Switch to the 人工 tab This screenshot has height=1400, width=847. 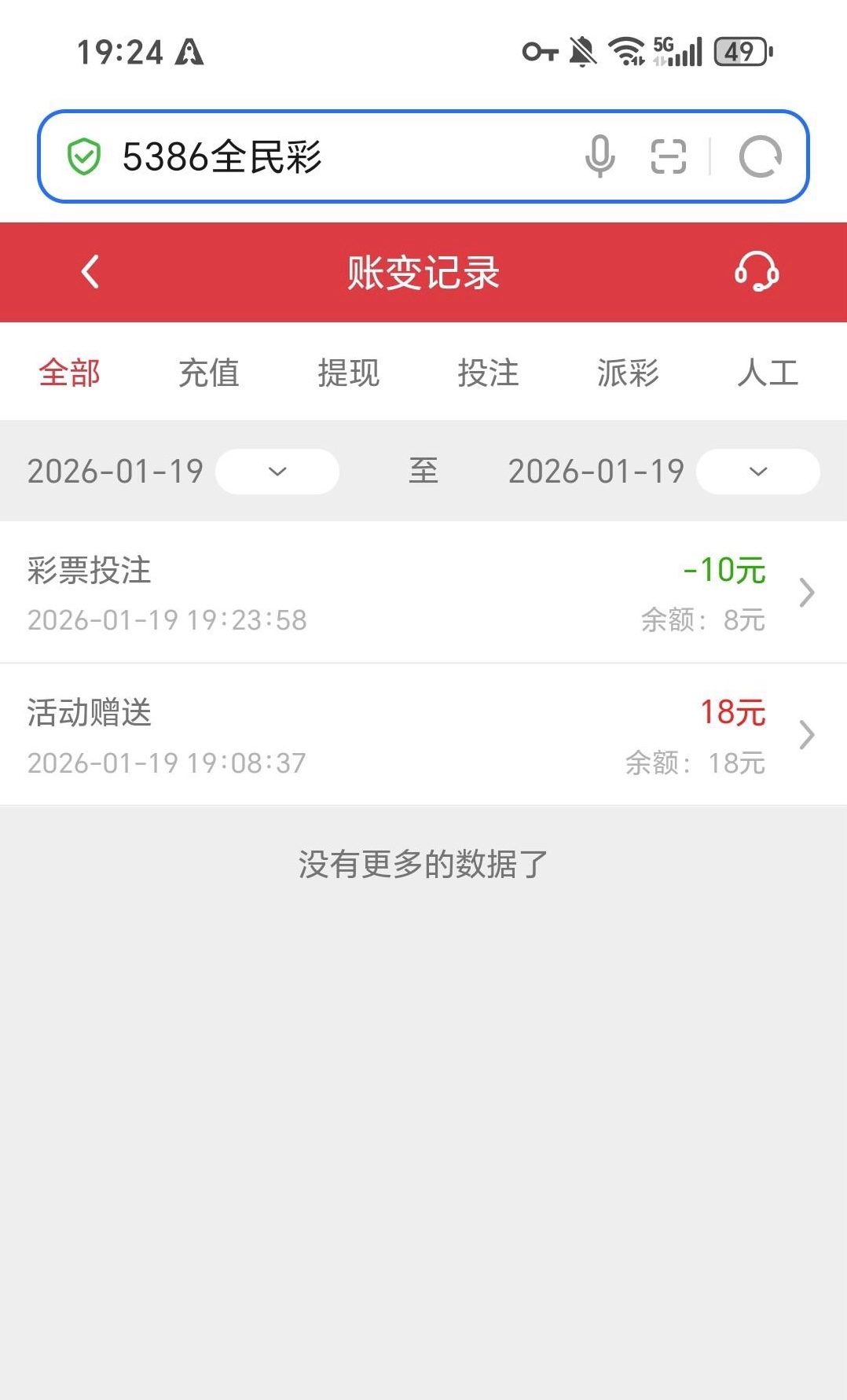(767, 373)
